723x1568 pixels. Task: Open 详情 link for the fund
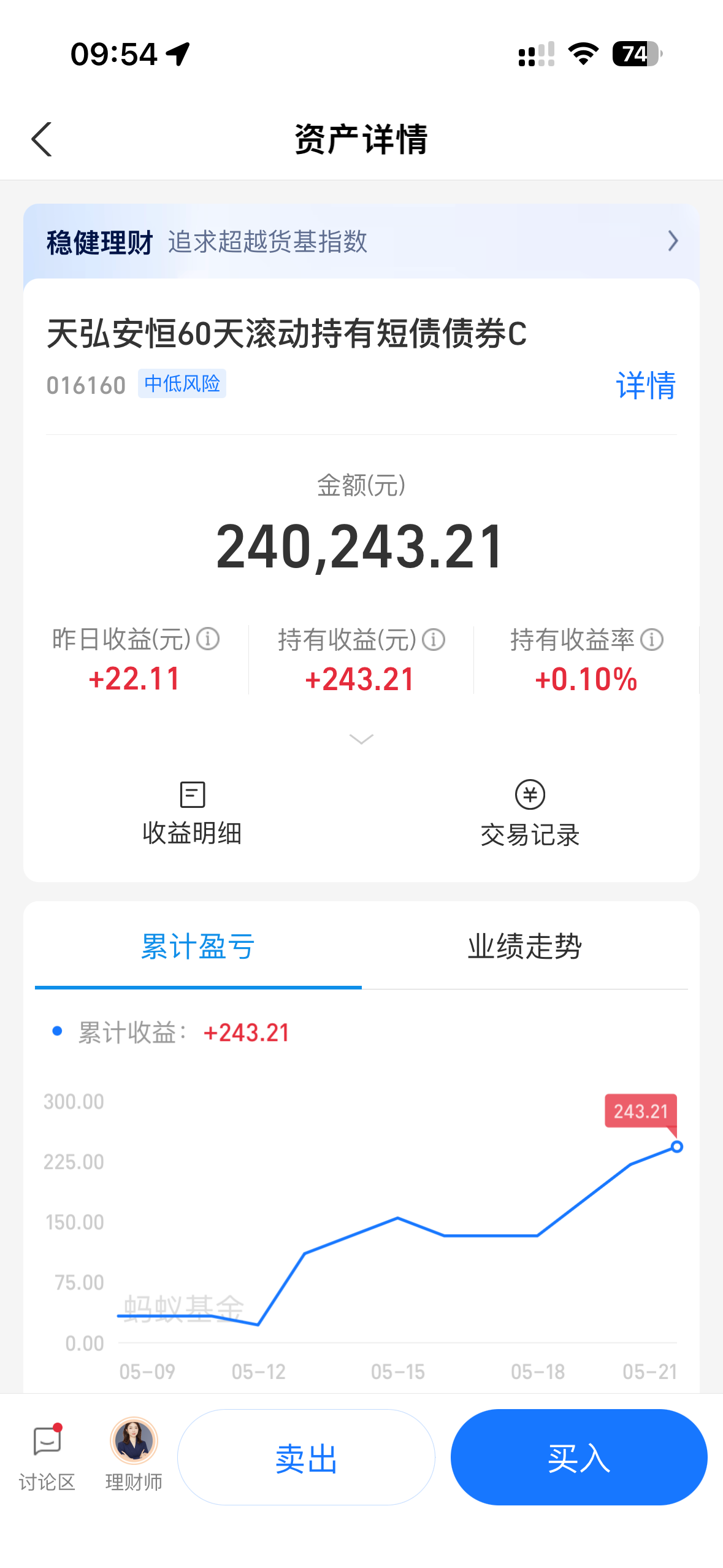click(x=645, y=386)
